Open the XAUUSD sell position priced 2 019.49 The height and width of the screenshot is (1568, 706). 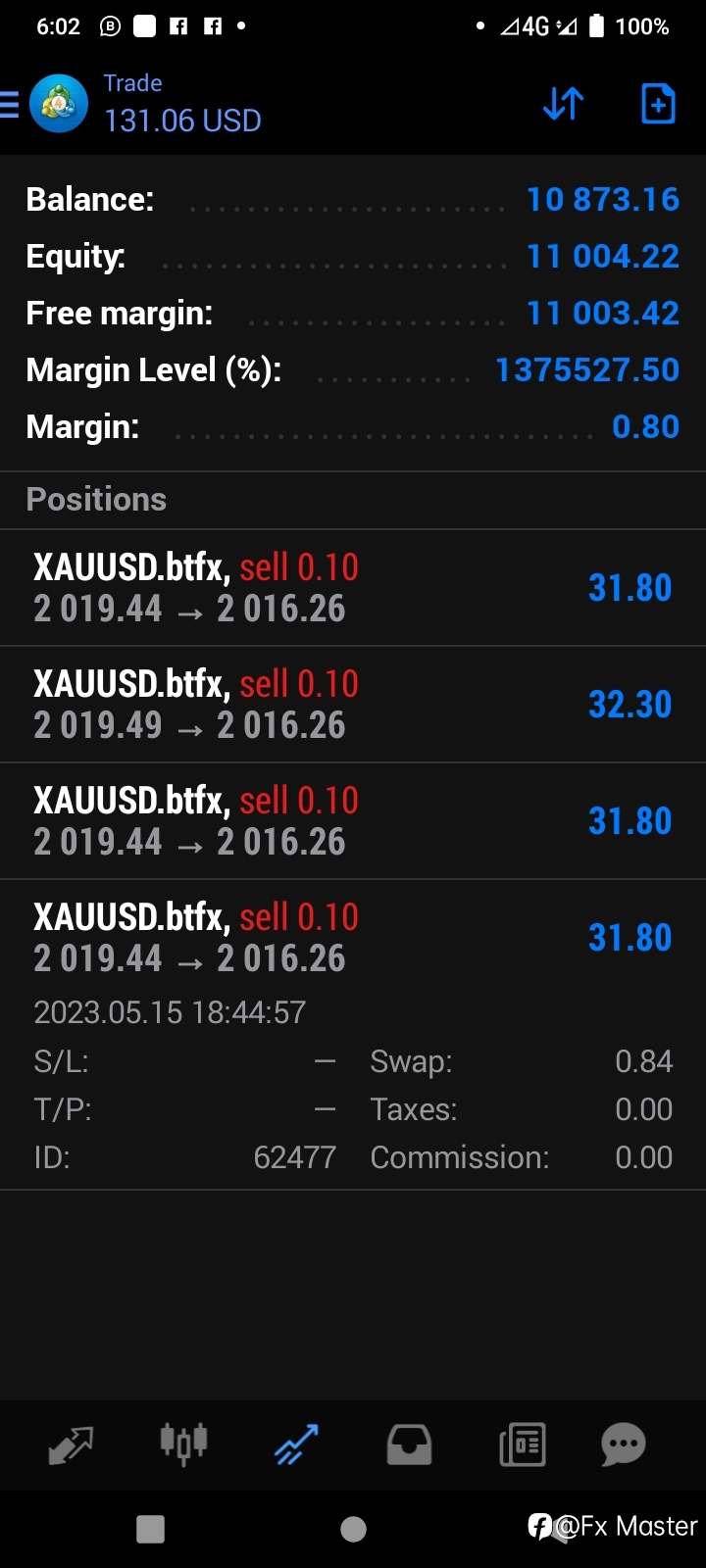[x=353, y=705]
